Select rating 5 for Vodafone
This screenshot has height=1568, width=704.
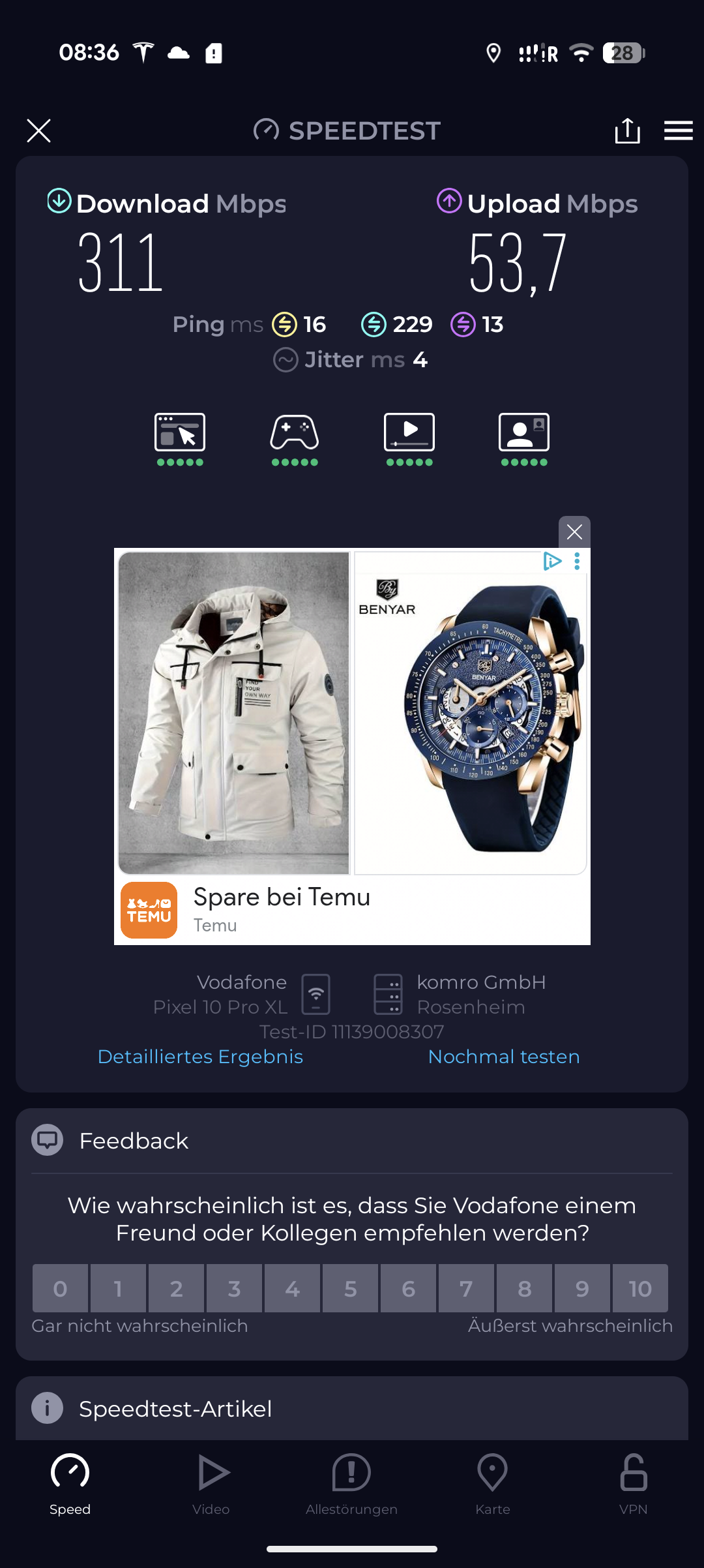(350, 1288)
